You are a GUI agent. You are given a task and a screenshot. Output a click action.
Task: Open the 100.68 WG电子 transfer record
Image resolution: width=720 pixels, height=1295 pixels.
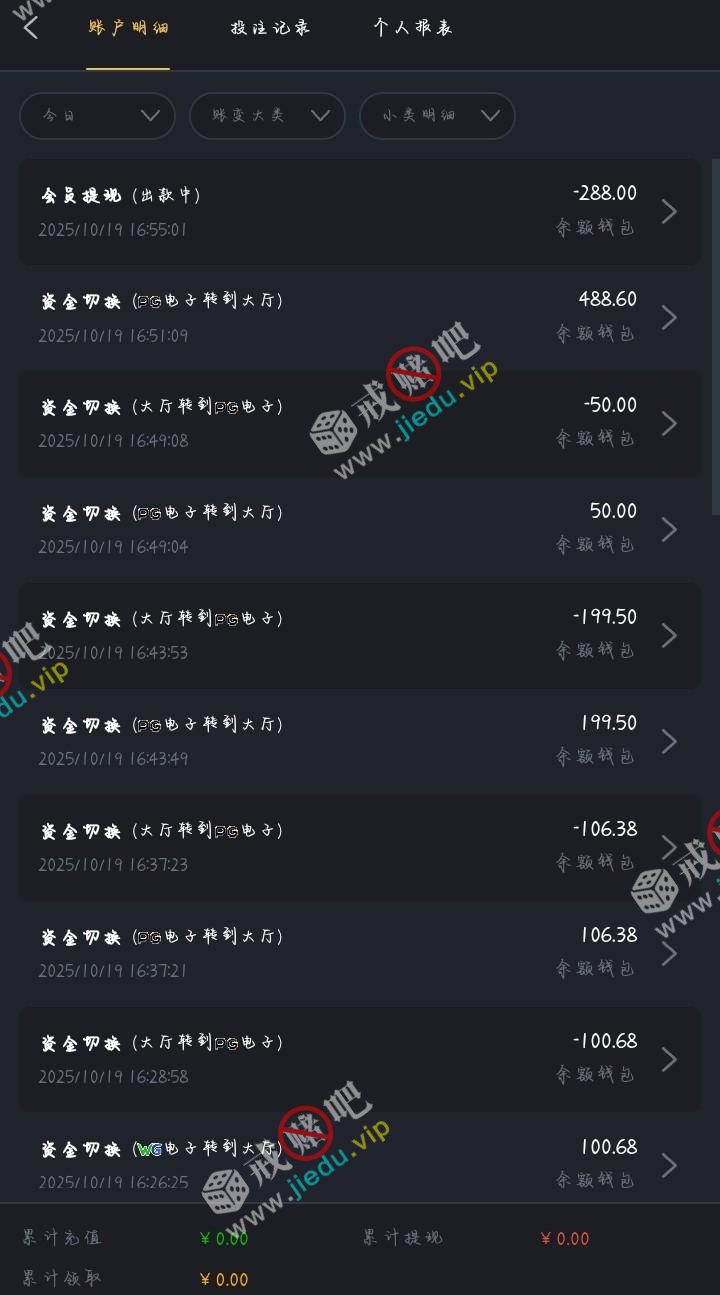[360, 1164]
